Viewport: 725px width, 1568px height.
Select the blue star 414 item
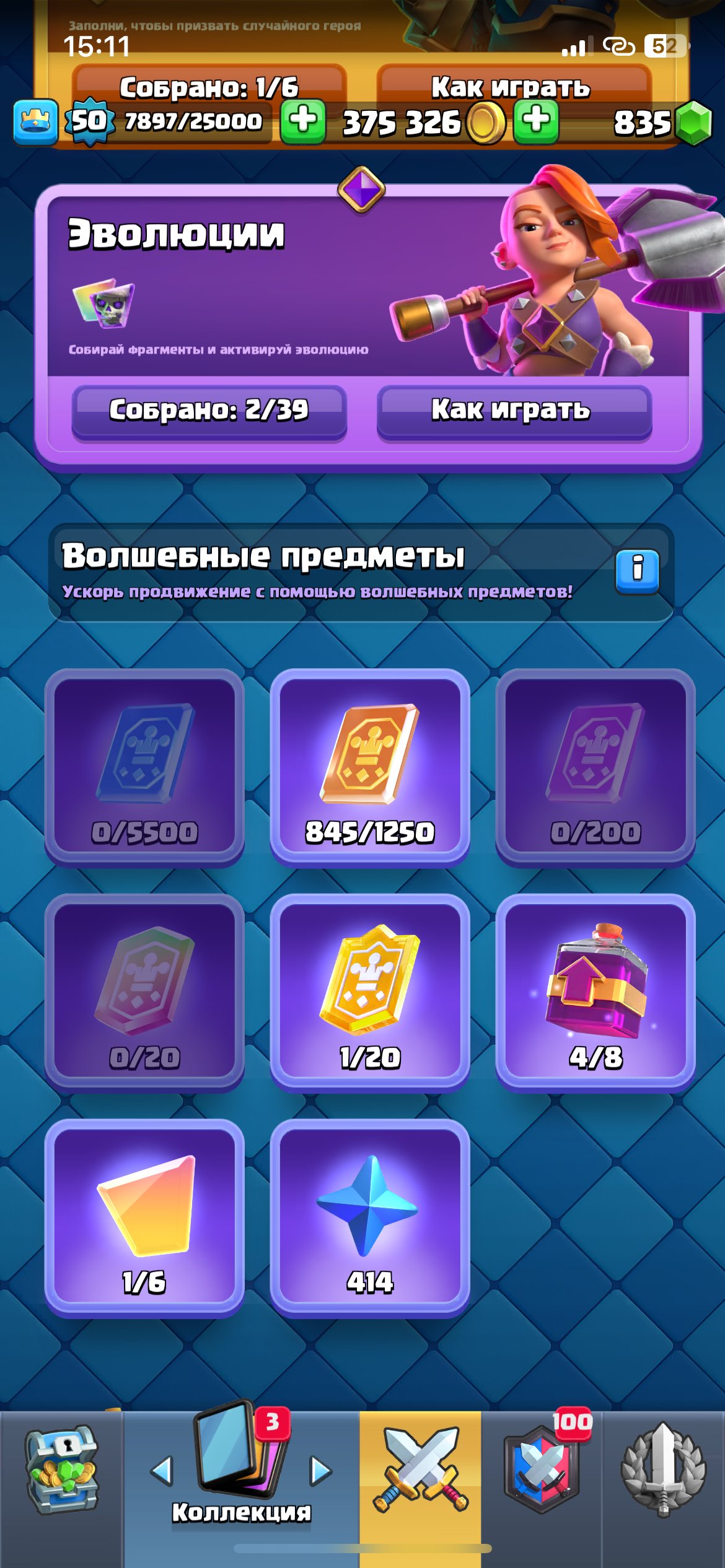[x=370, y=1217]
